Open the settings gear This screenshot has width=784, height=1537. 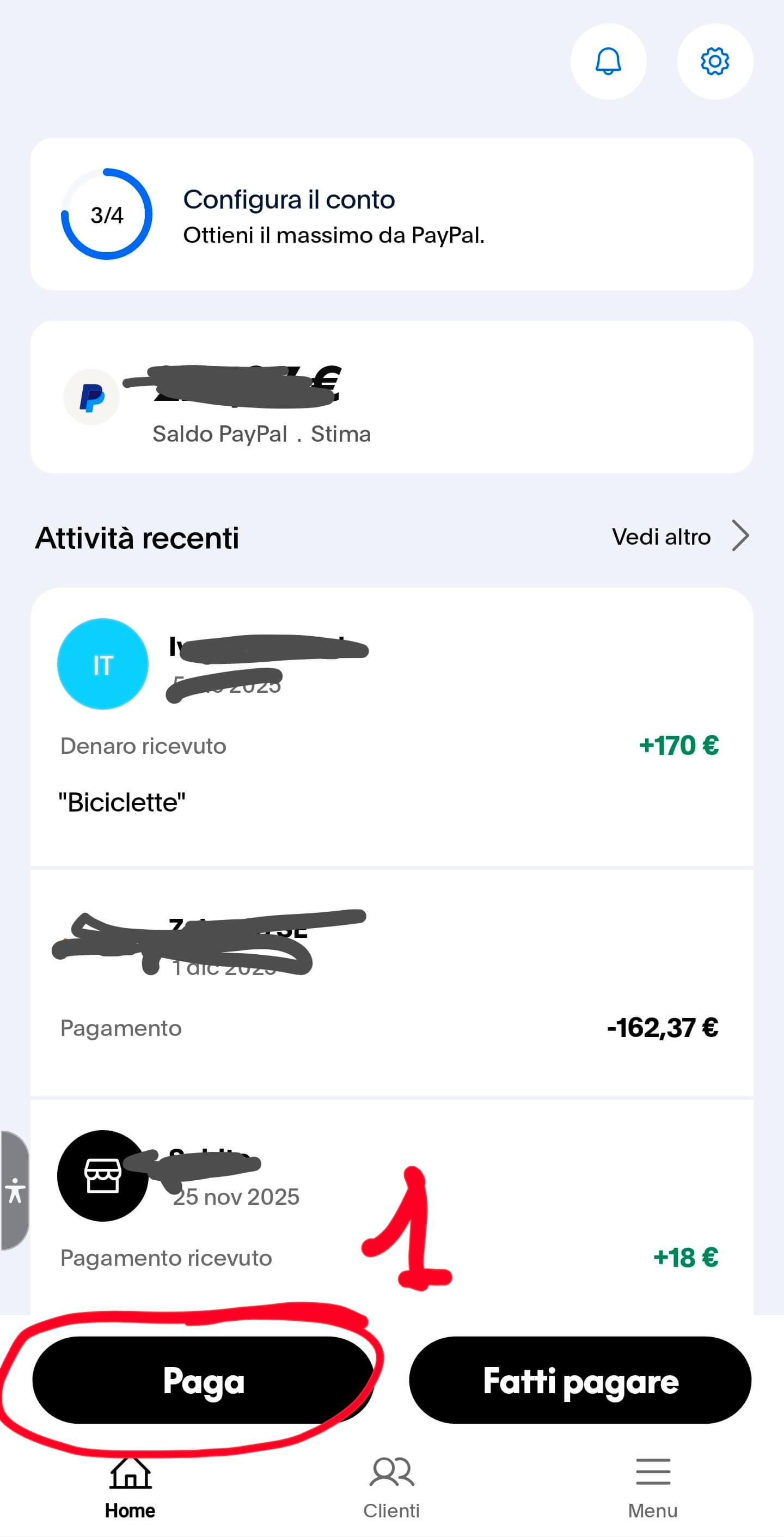714,62
